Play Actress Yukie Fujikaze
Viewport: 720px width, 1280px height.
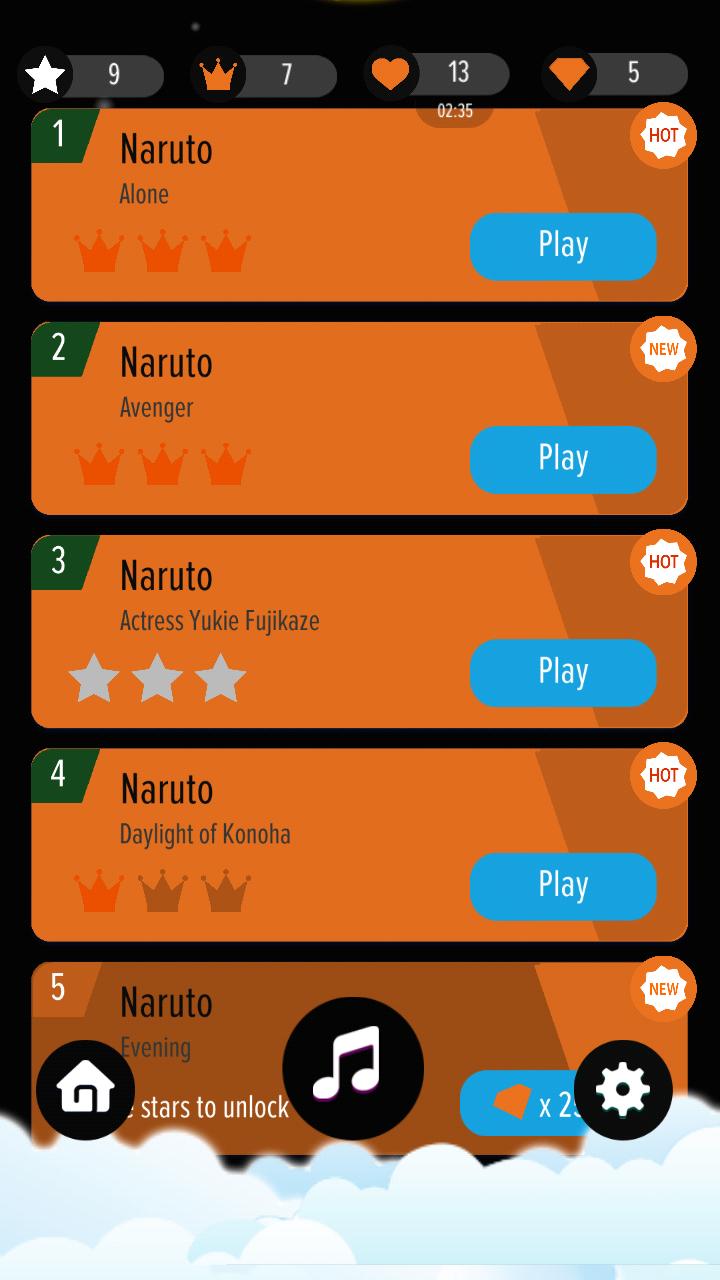pyautogui.click(x=563, y=672)
